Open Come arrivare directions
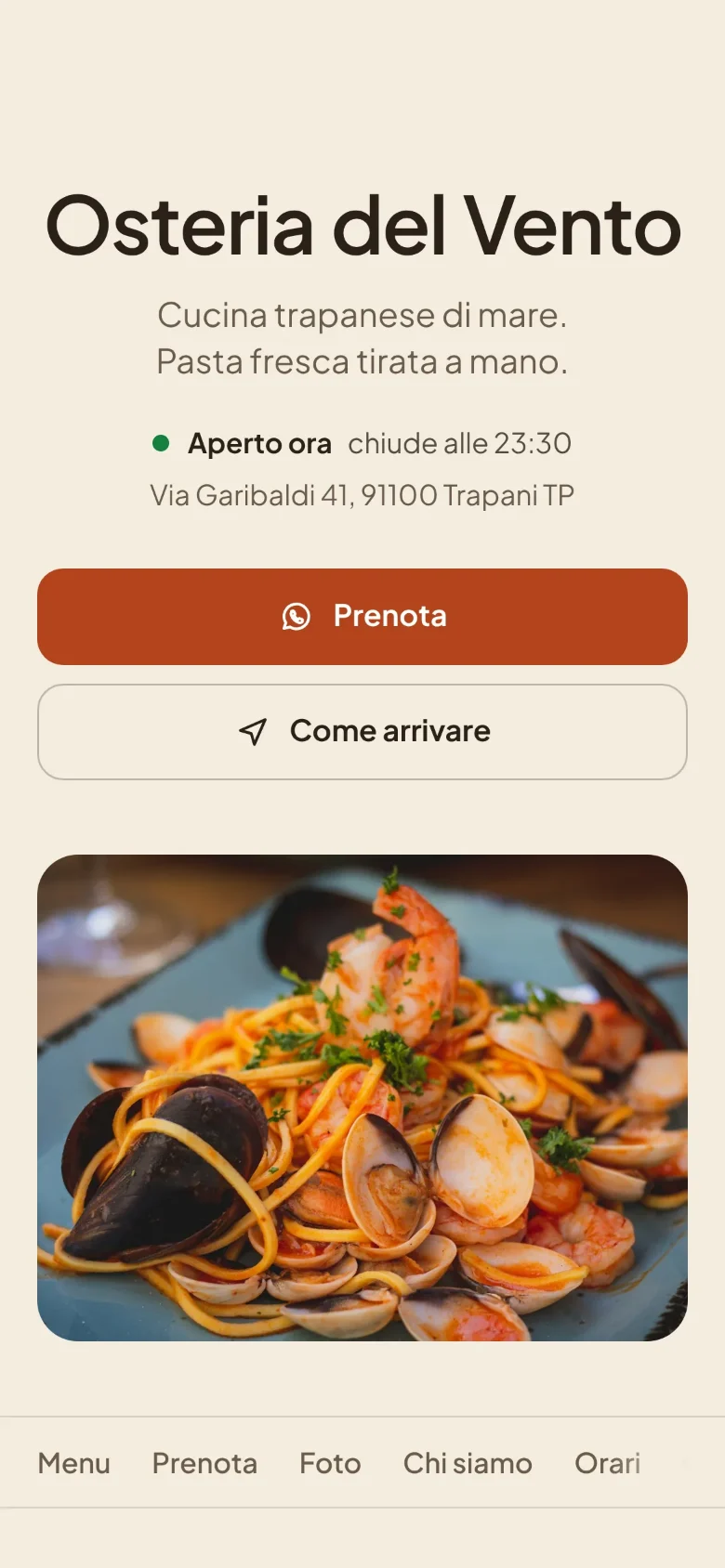Image resolution: width=725 pixels, height=1568 pixels. 362,732
